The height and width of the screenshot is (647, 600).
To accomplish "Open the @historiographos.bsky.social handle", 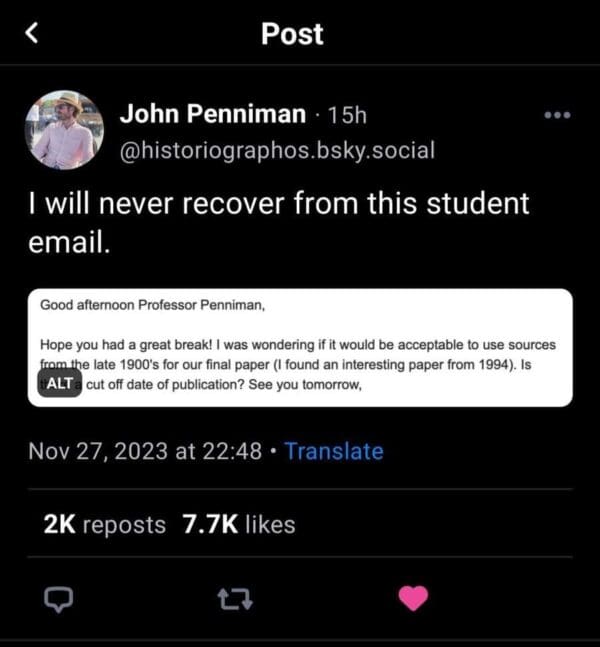I will [x=277, y=152].
